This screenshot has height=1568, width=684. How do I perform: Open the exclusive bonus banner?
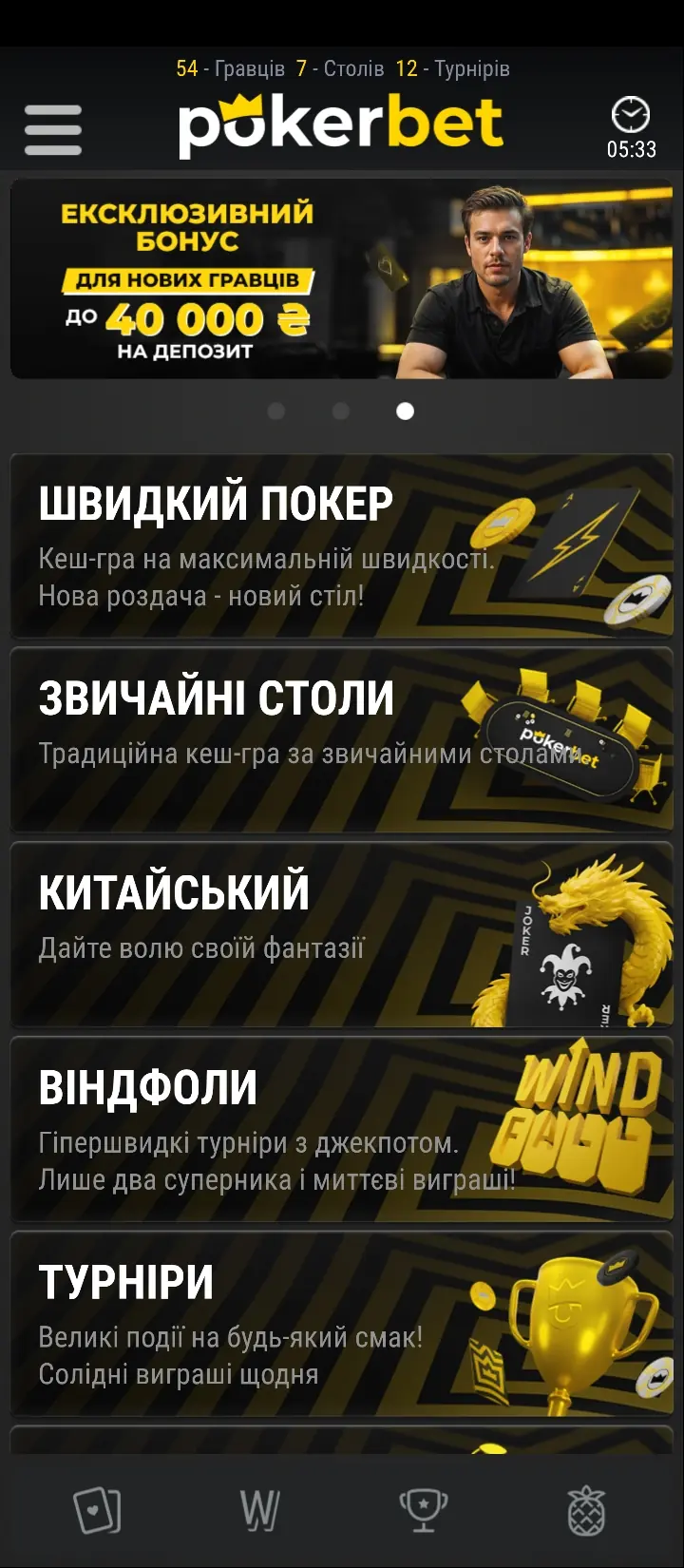click(342, 279)
